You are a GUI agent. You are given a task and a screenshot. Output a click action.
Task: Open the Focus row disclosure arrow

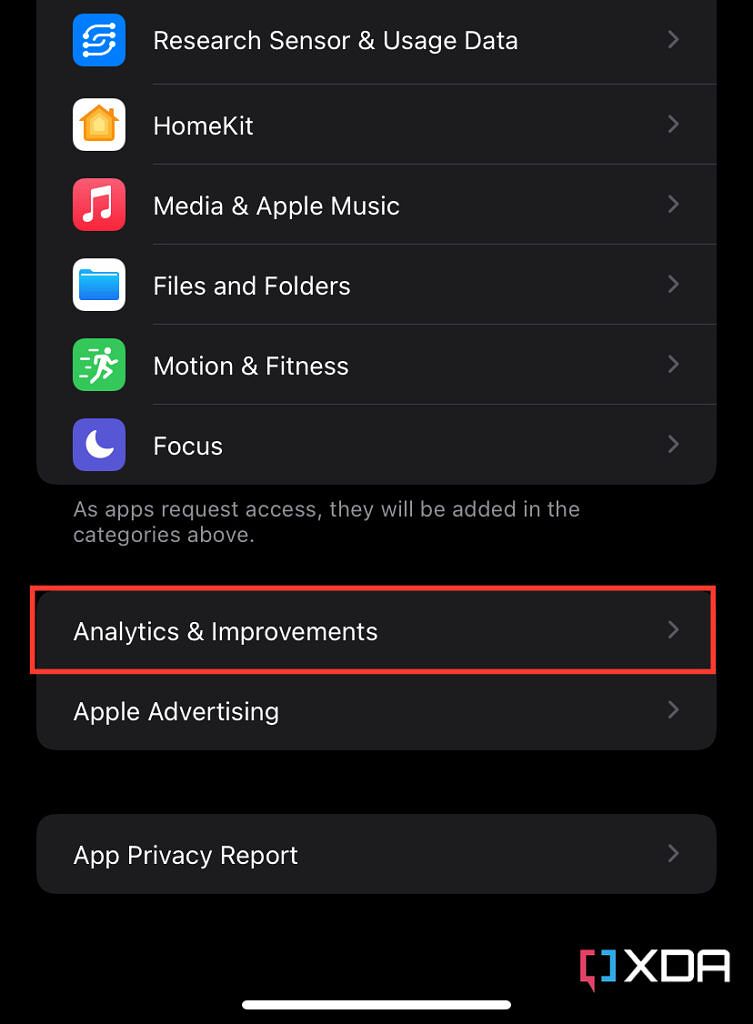[673, 444]
